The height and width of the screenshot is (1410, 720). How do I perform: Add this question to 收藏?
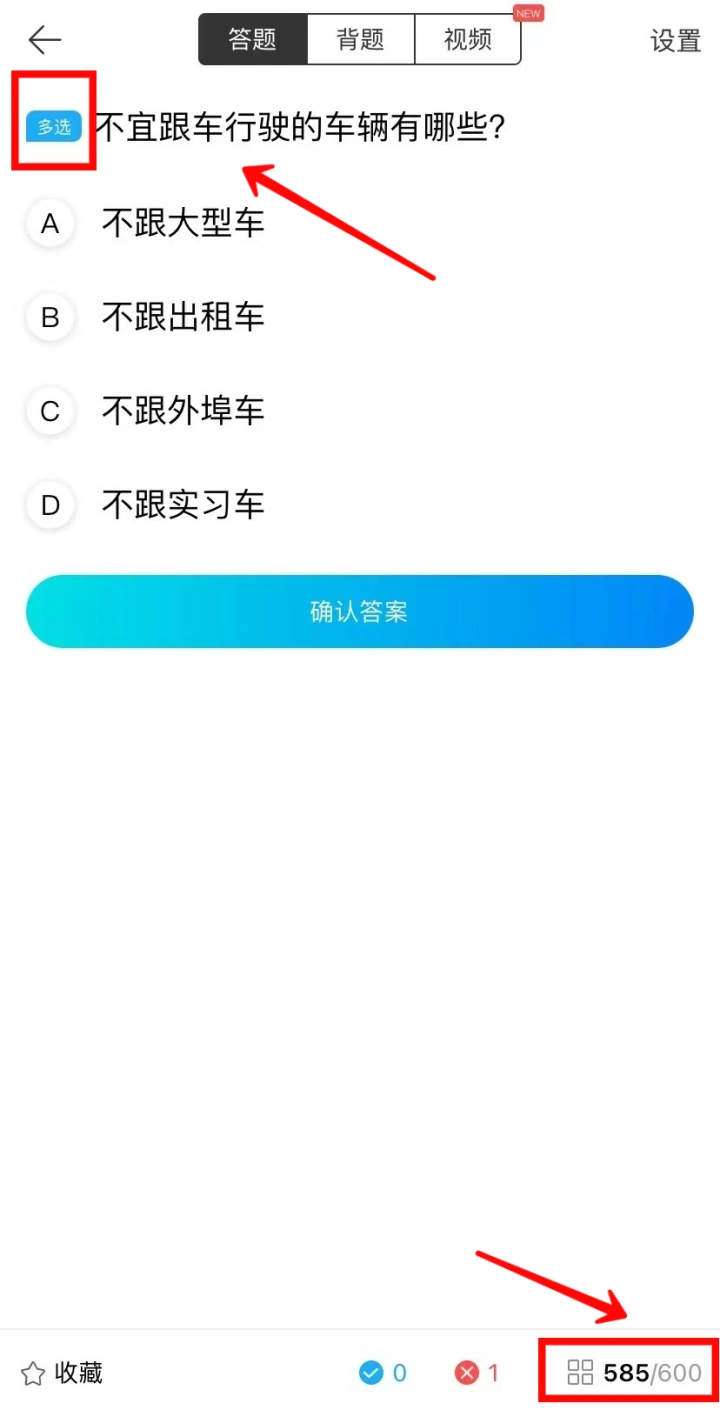point(62,1373)
